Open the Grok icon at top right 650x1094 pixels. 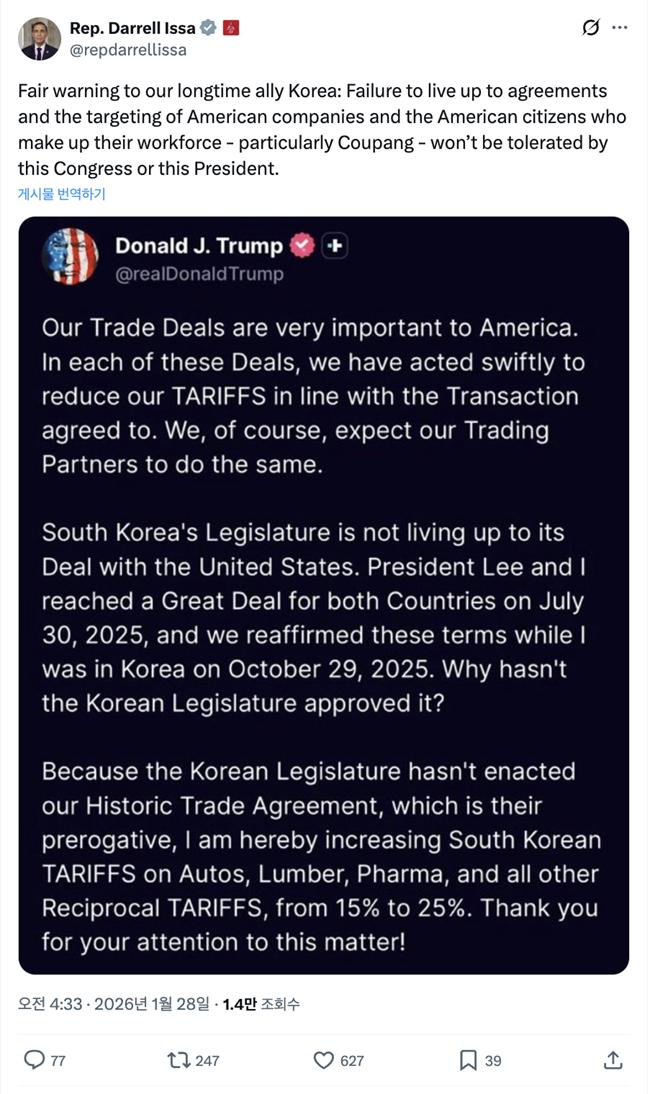[591, 28]
